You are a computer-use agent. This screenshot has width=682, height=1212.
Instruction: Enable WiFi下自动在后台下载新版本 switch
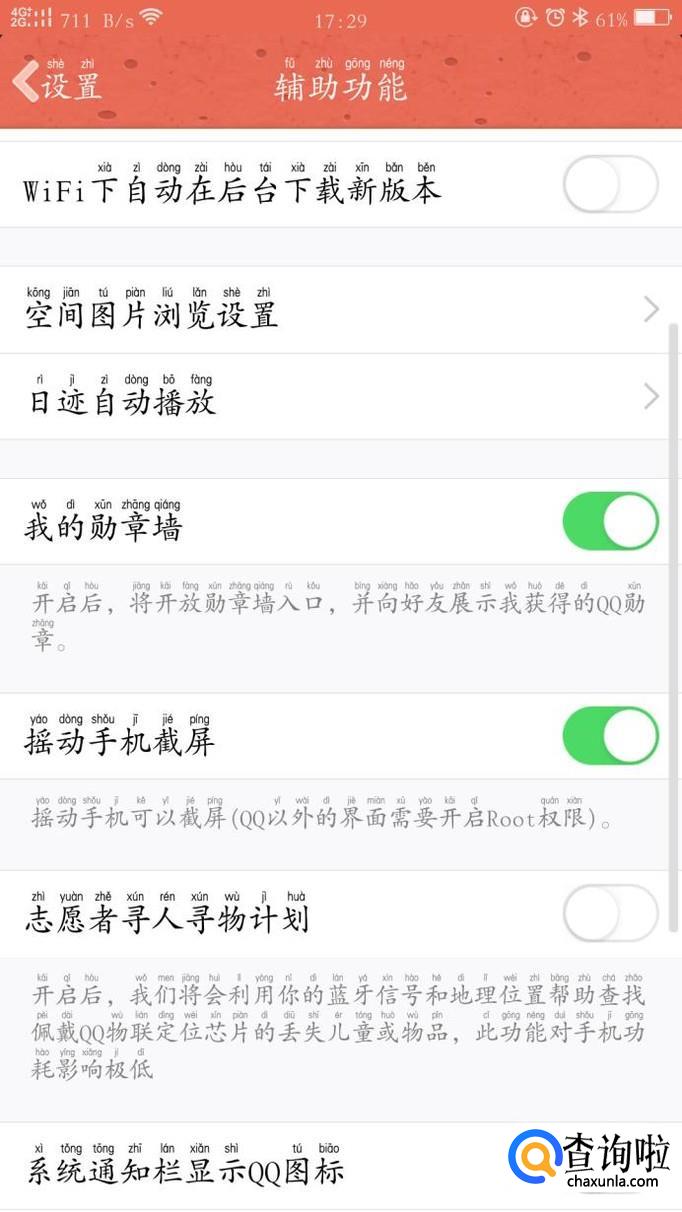click(610, 185)
